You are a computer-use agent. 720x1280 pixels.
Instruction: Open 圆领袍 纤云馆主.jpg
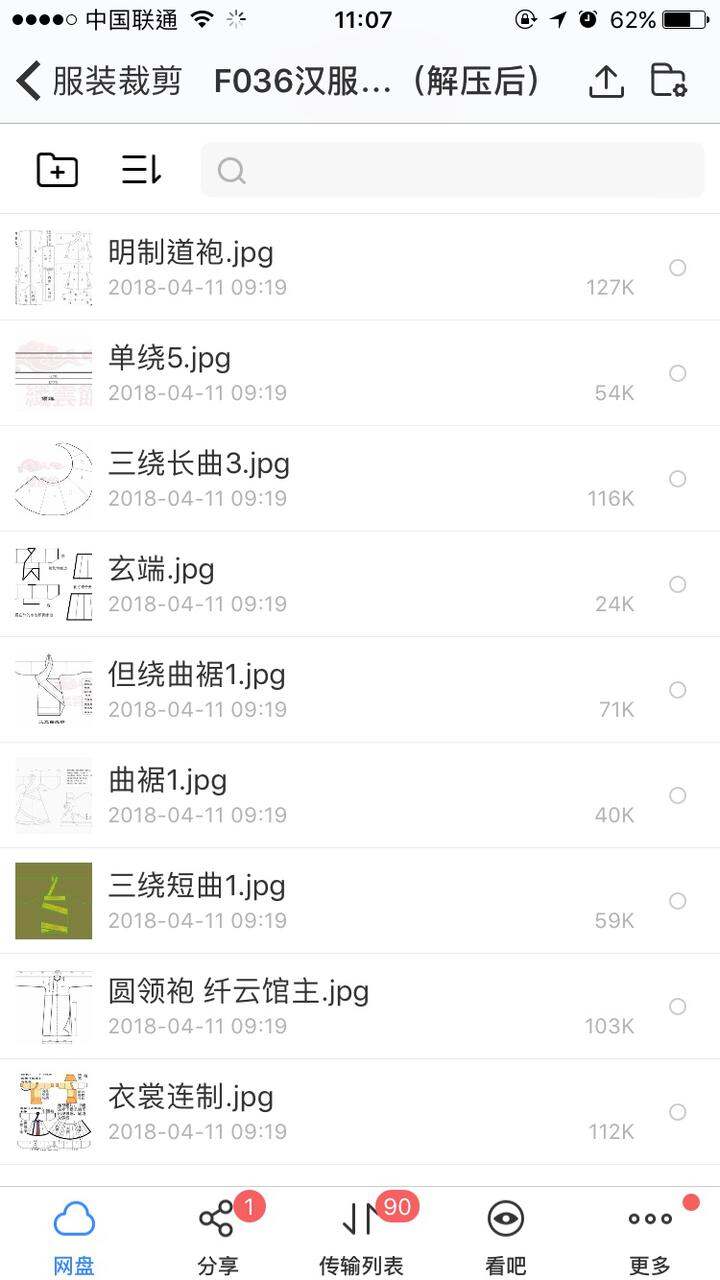360,1006
